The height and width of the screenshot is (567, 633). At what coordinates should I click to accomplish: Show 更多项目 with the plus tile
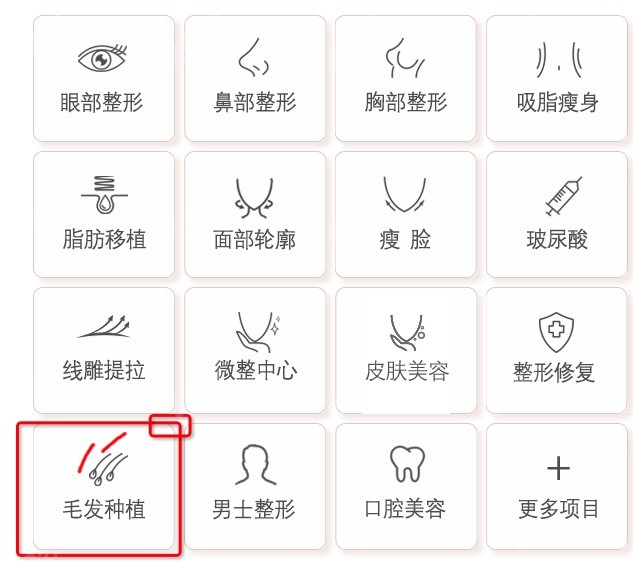tap(557, 486)
